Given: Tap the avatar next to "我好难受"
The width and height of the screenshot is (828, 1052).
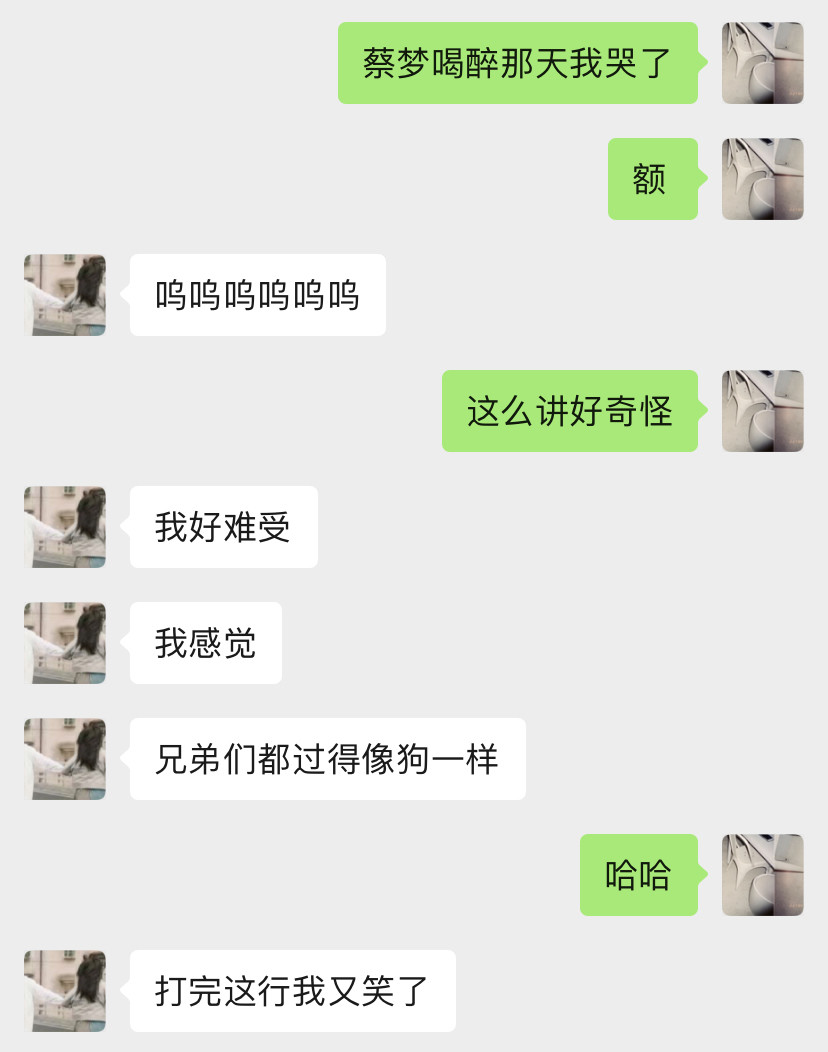Looking at the screenshot, I should [65, 527].
